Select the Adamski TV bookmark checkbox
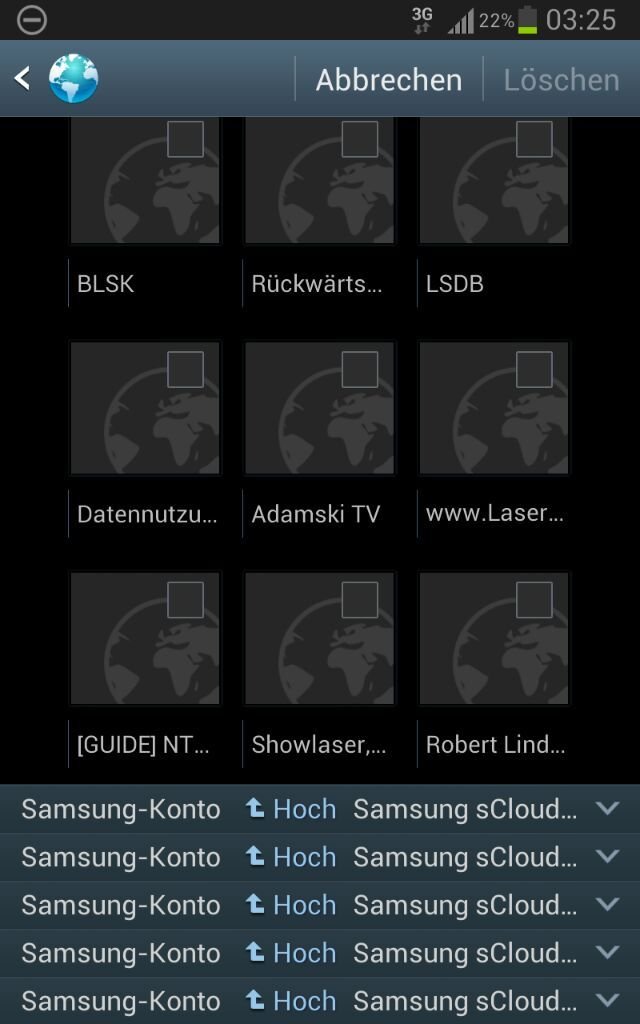This screenshot has height=1024, width=640. [360, 370]
